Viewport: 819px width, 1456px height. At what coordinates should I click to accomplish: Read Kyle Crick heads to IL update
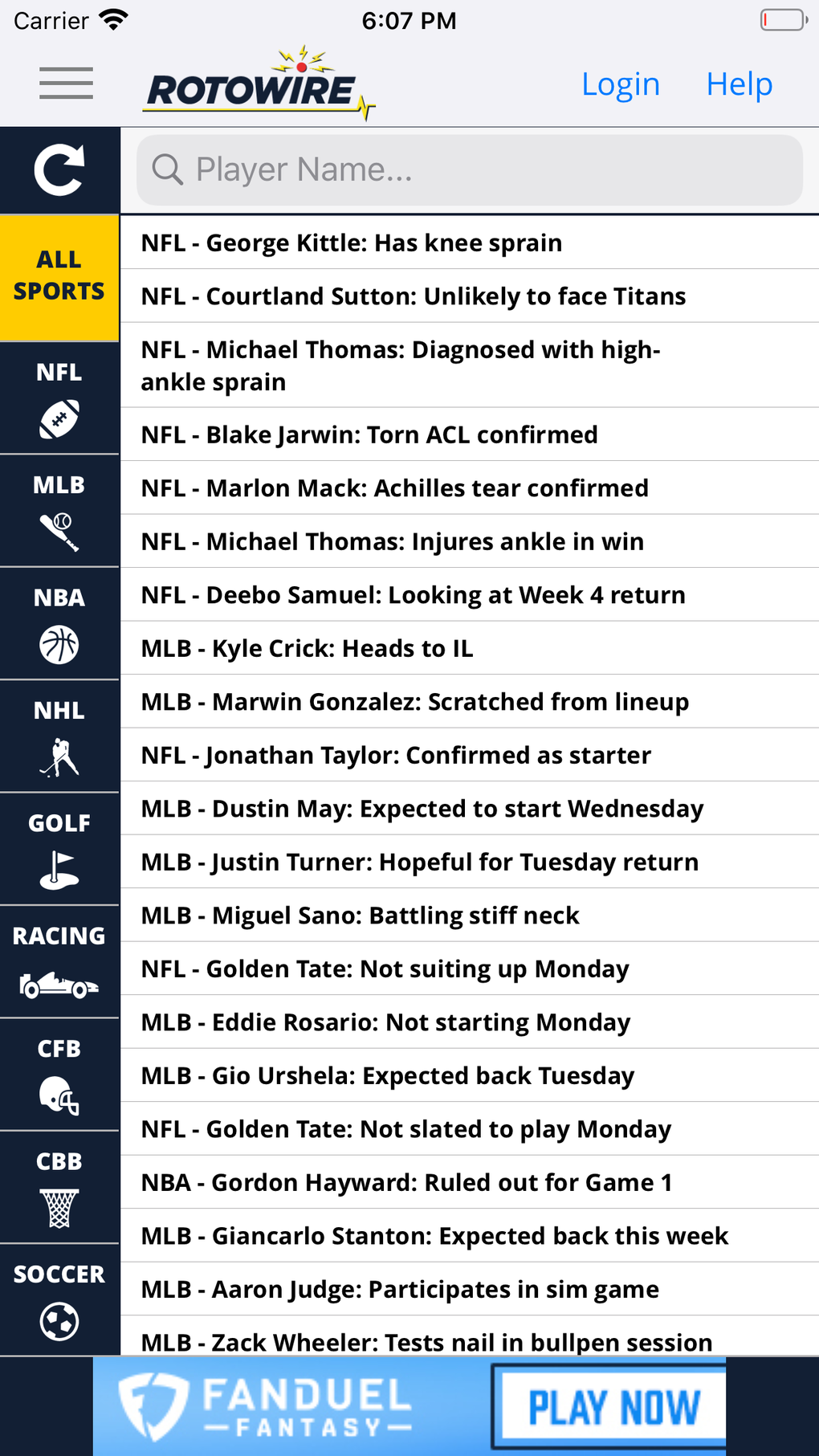(x=308, y=648)
